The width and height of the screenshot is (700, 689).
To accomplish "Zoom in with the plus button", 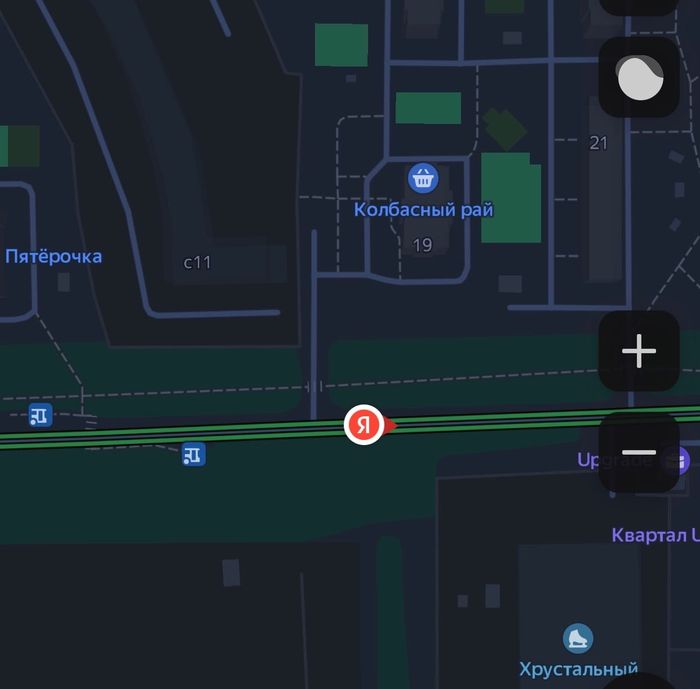I will click(638, 351).
